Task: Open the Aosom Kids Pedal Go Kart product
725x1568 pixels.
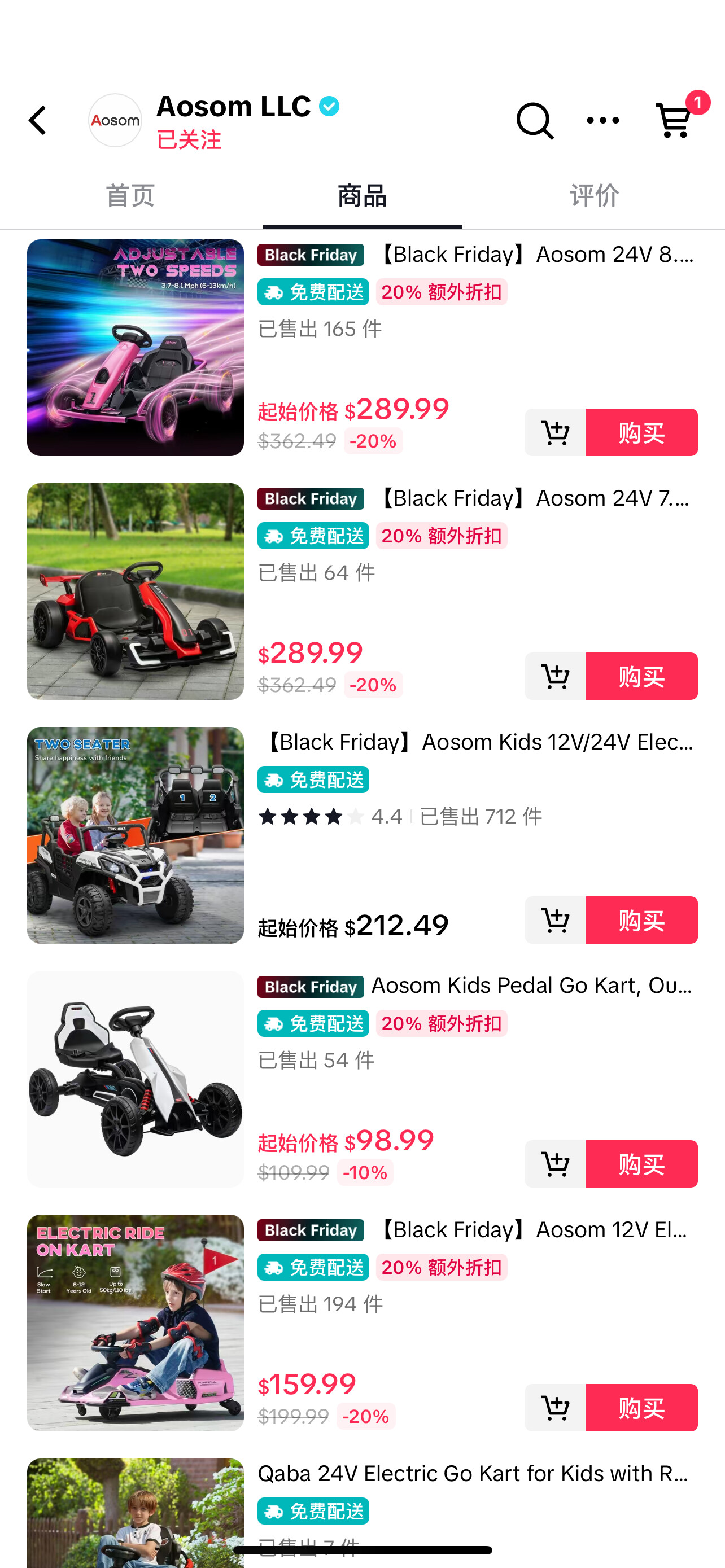Action: coord(135,1079)
